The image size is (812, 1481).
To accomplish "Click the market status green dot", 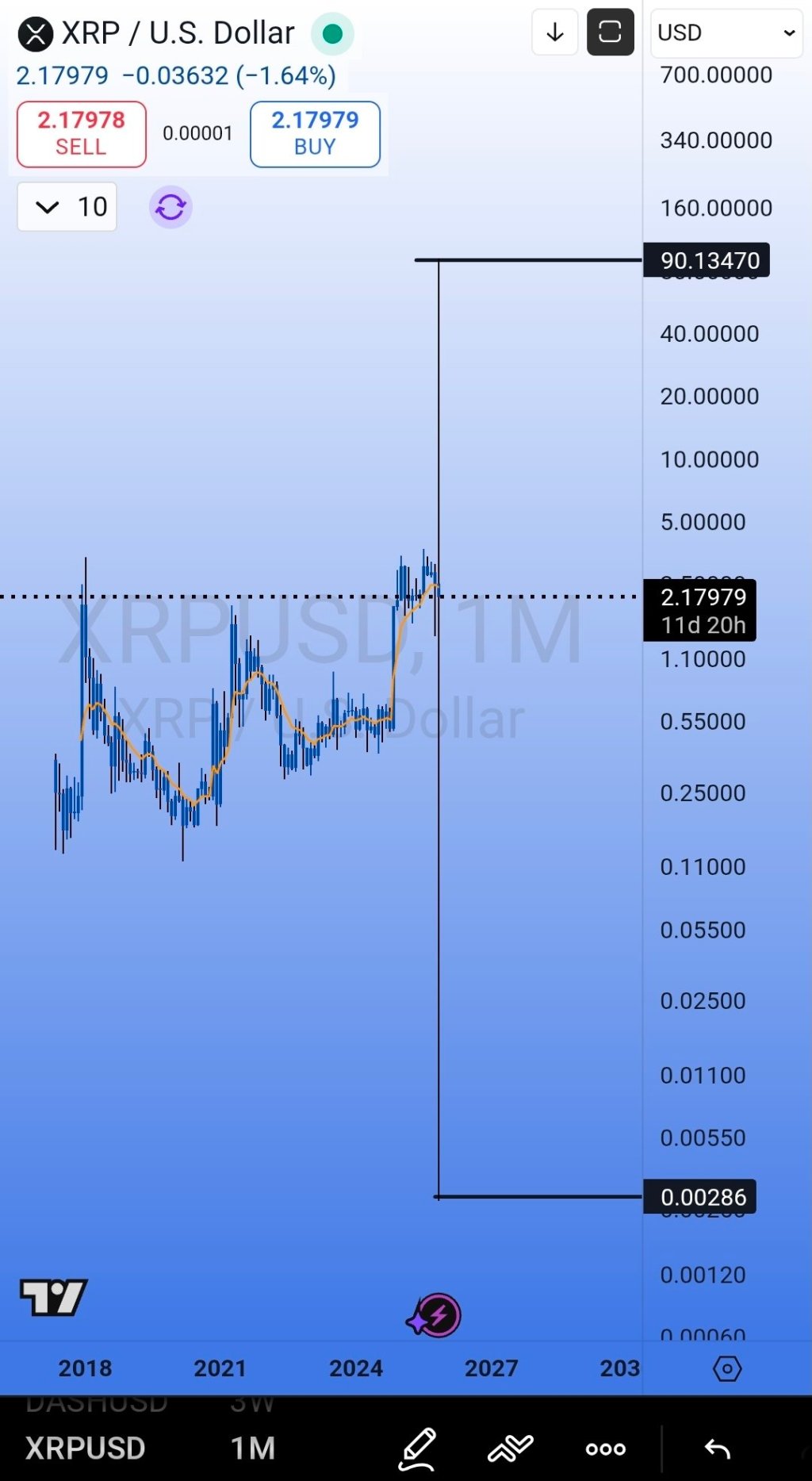I will (x=332, y=33).
